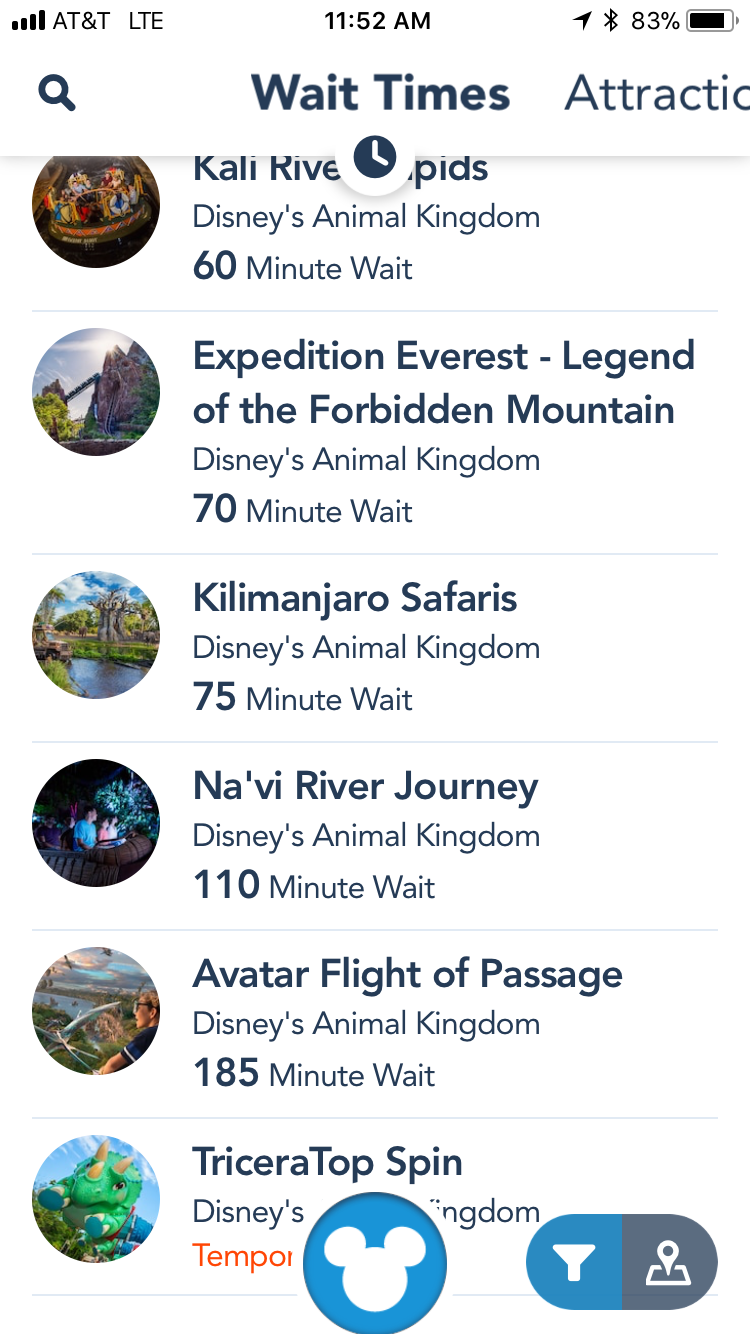Open the filter funnel button
Viewport: 750px width, 1334px height.
574,1262
